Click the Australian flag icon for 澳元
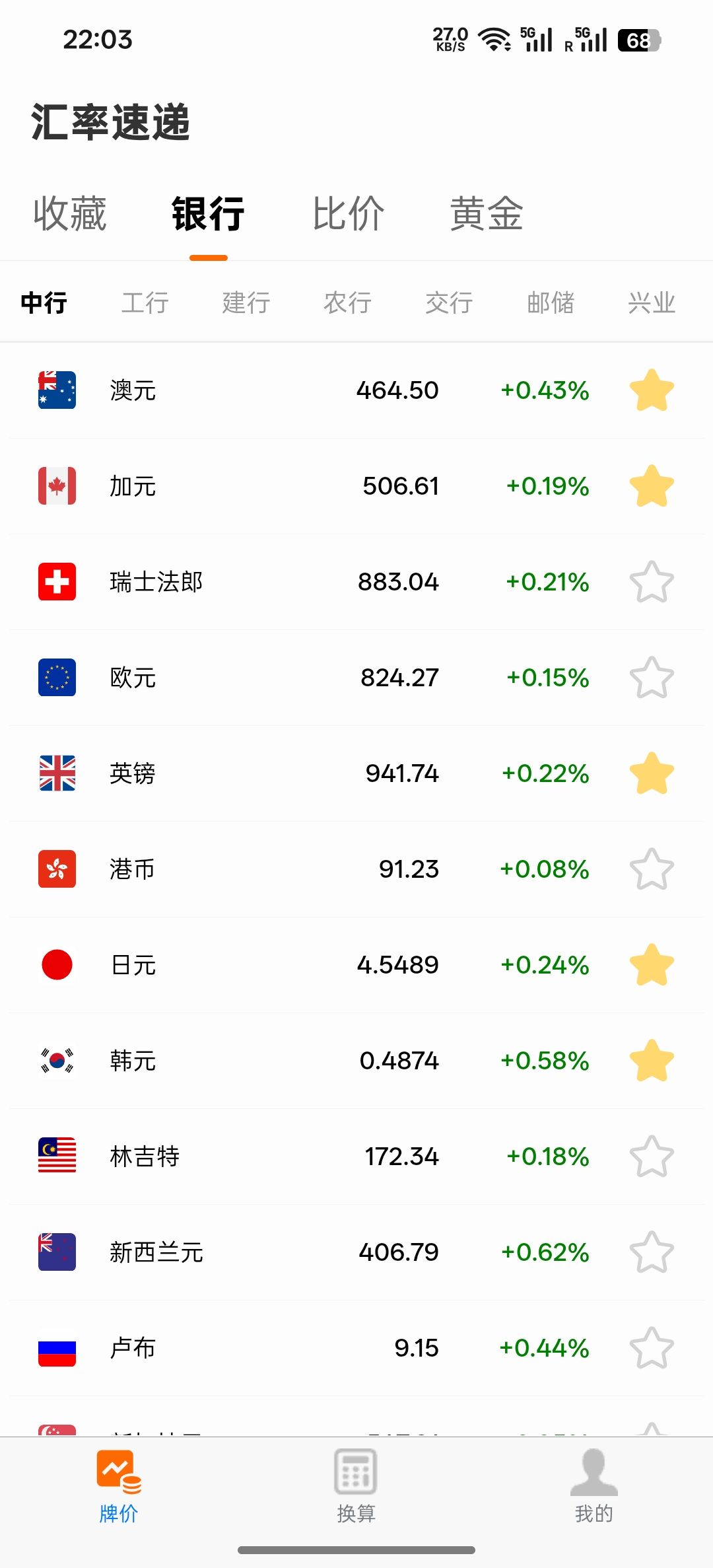The height and width of the screenshot is (1568, 713). pos(57,390)
